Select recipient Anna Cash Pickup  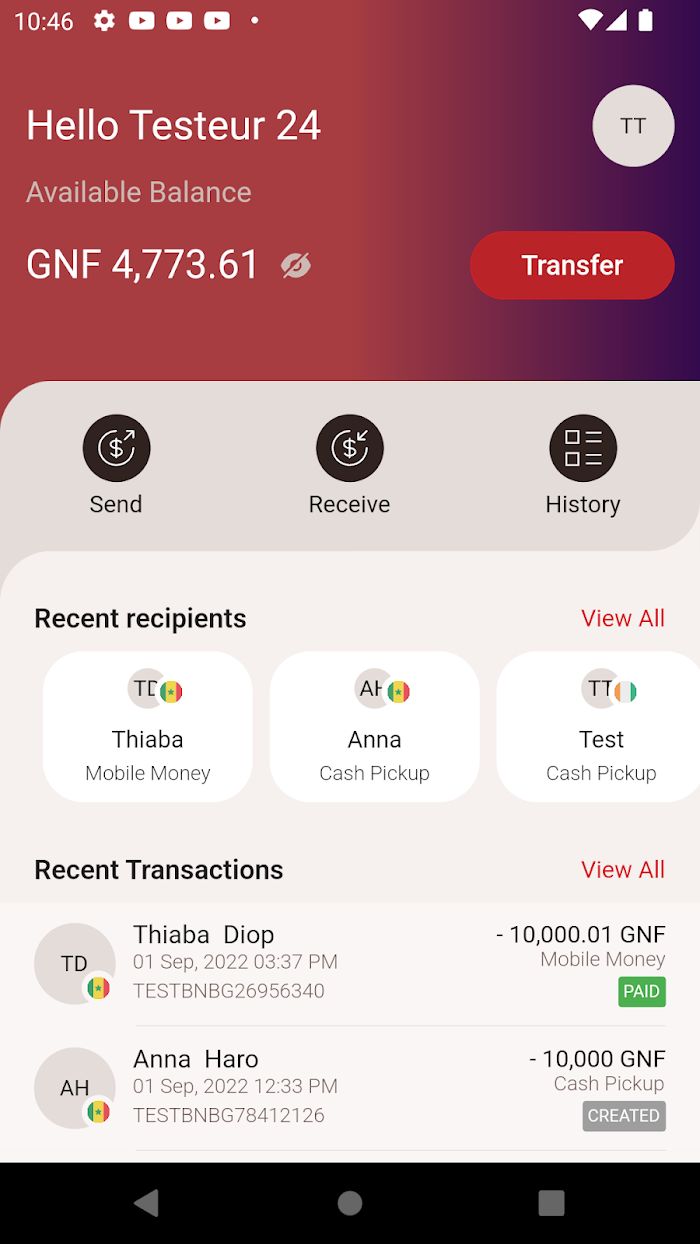coord(375,727)
